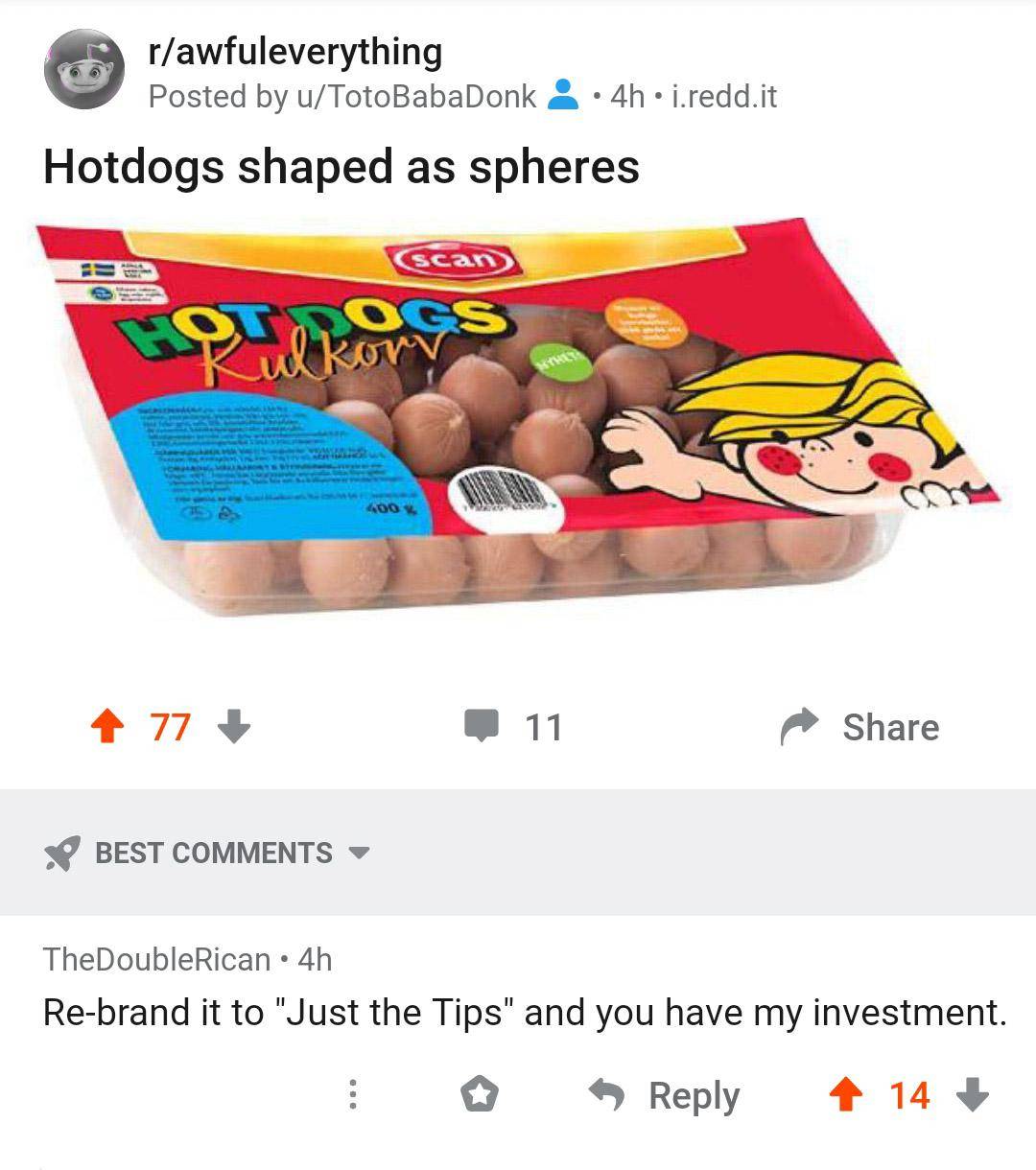This screenshot has height=1170, width=1036.
Task: Share this post
Action: tap(860, 728)
